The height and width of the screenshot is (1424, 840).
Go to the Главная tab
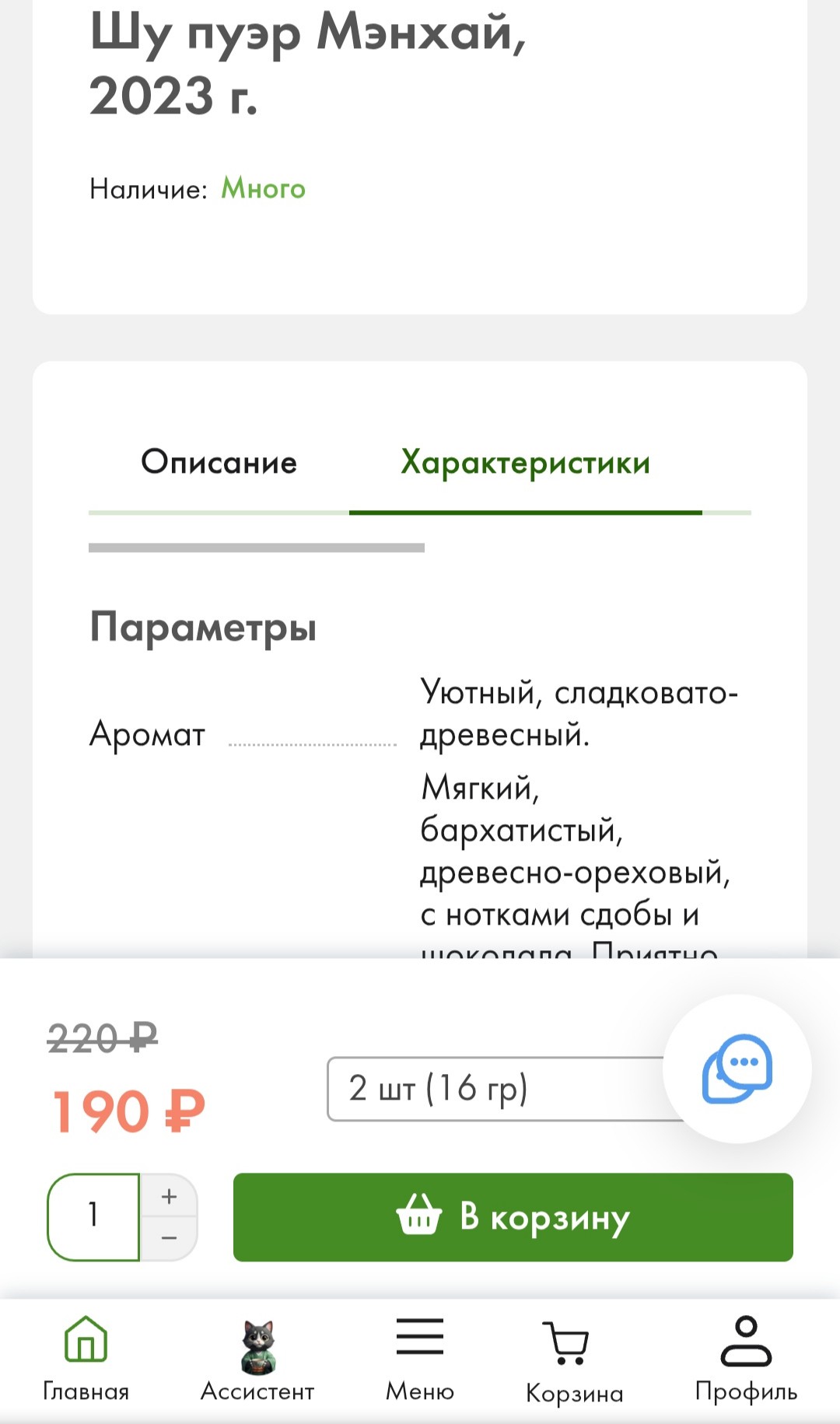coord(86,1356)
